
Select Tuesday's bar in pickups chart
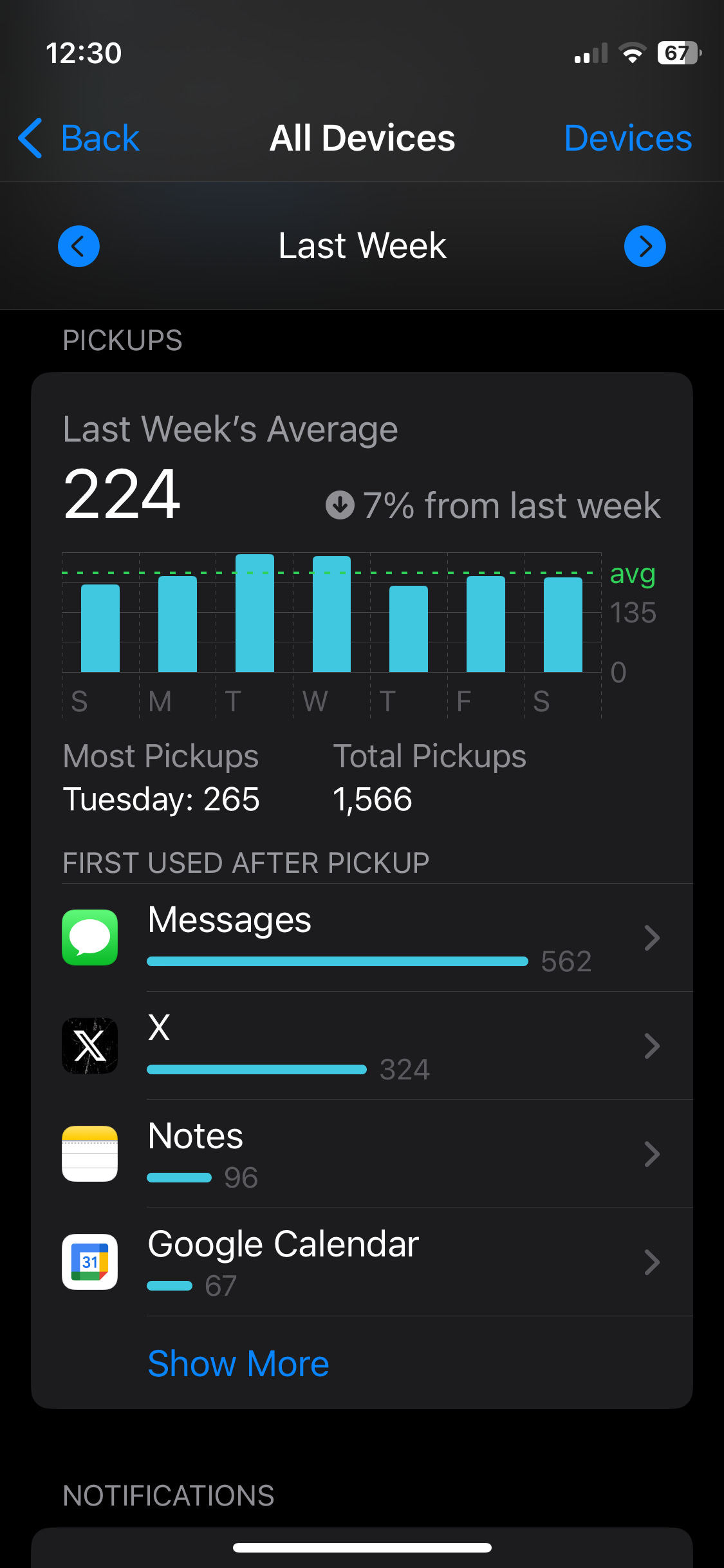coord(254,613)
